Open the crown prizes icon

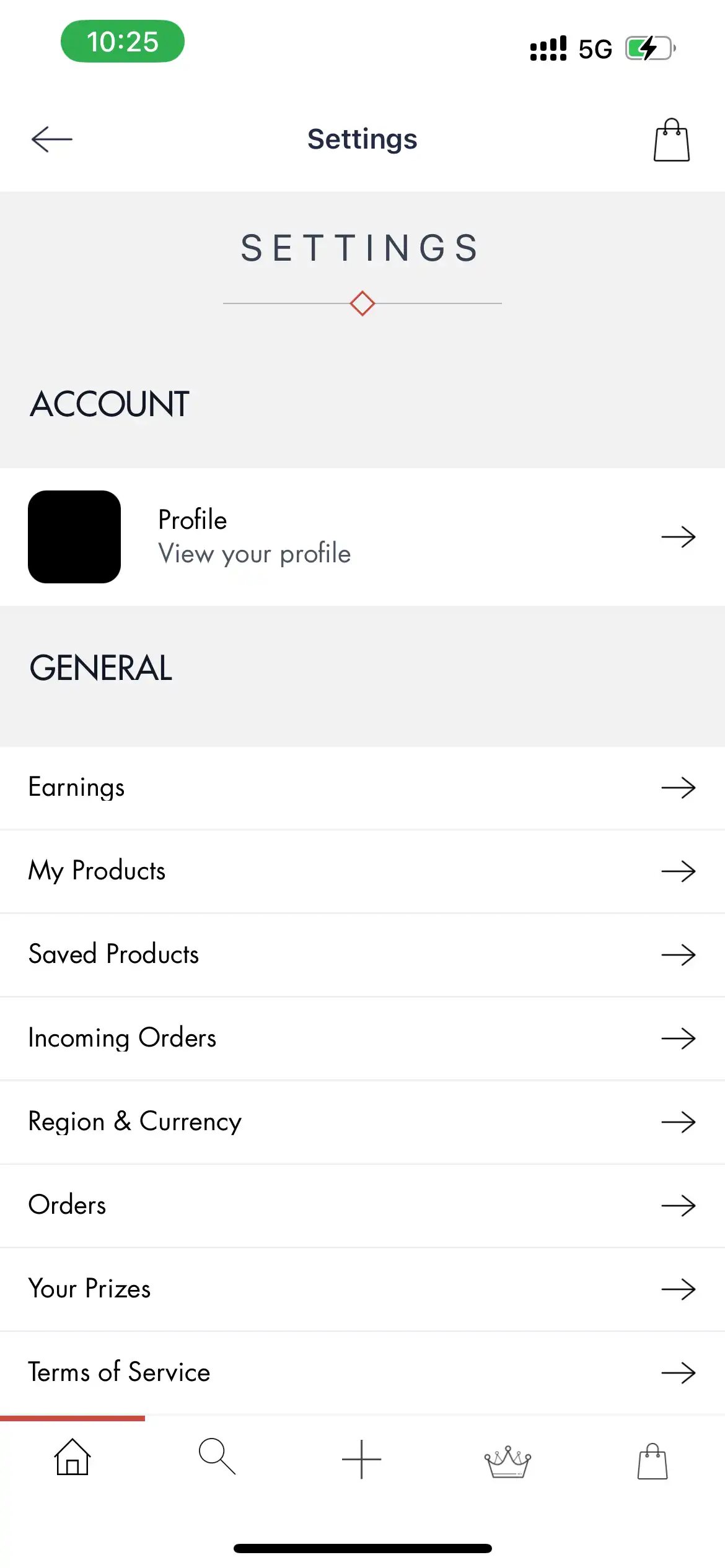pyautogui.click(x=507, y=1458)
